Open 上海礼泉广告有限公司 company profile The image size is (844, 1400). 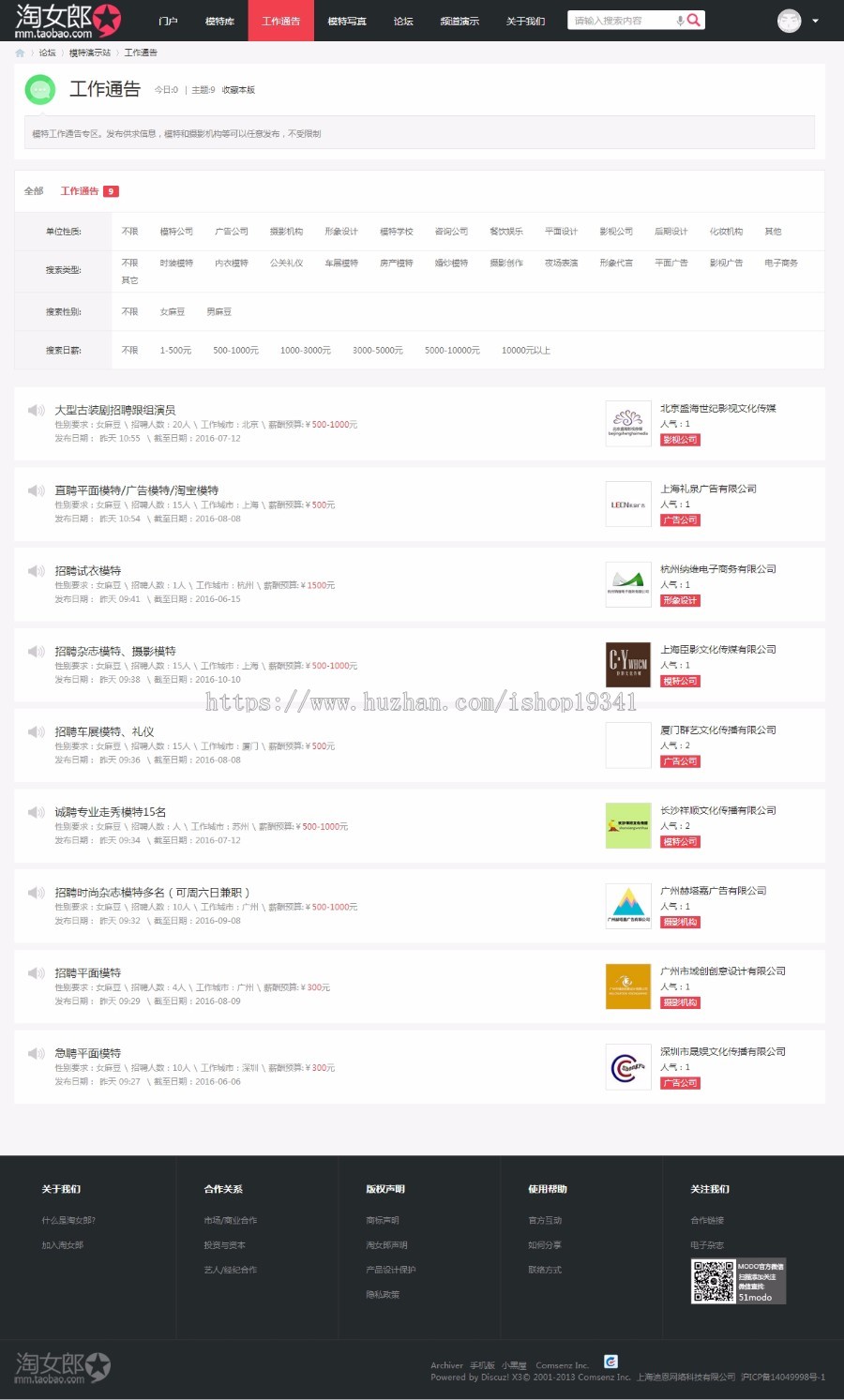(x=708, y=489)
